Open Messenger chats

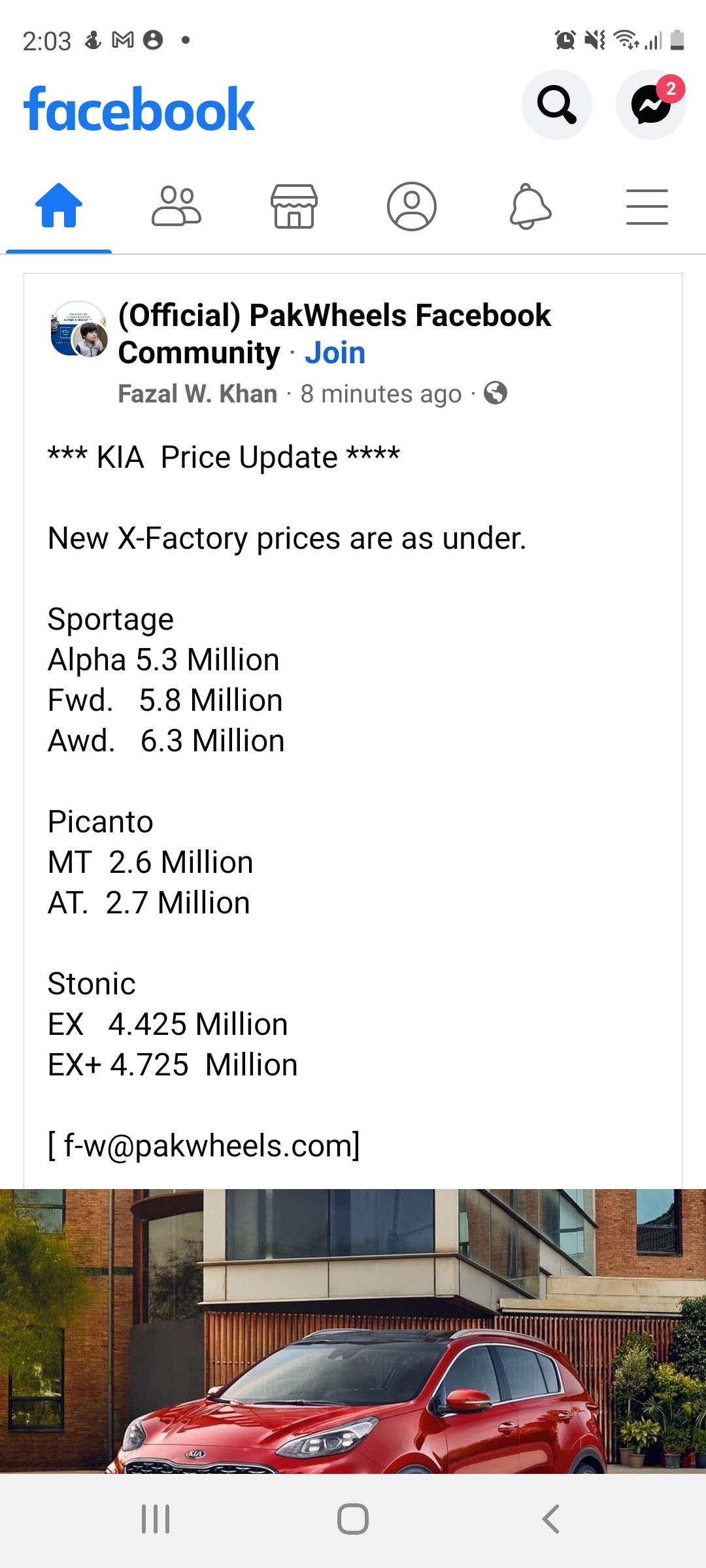coord(651,105)
